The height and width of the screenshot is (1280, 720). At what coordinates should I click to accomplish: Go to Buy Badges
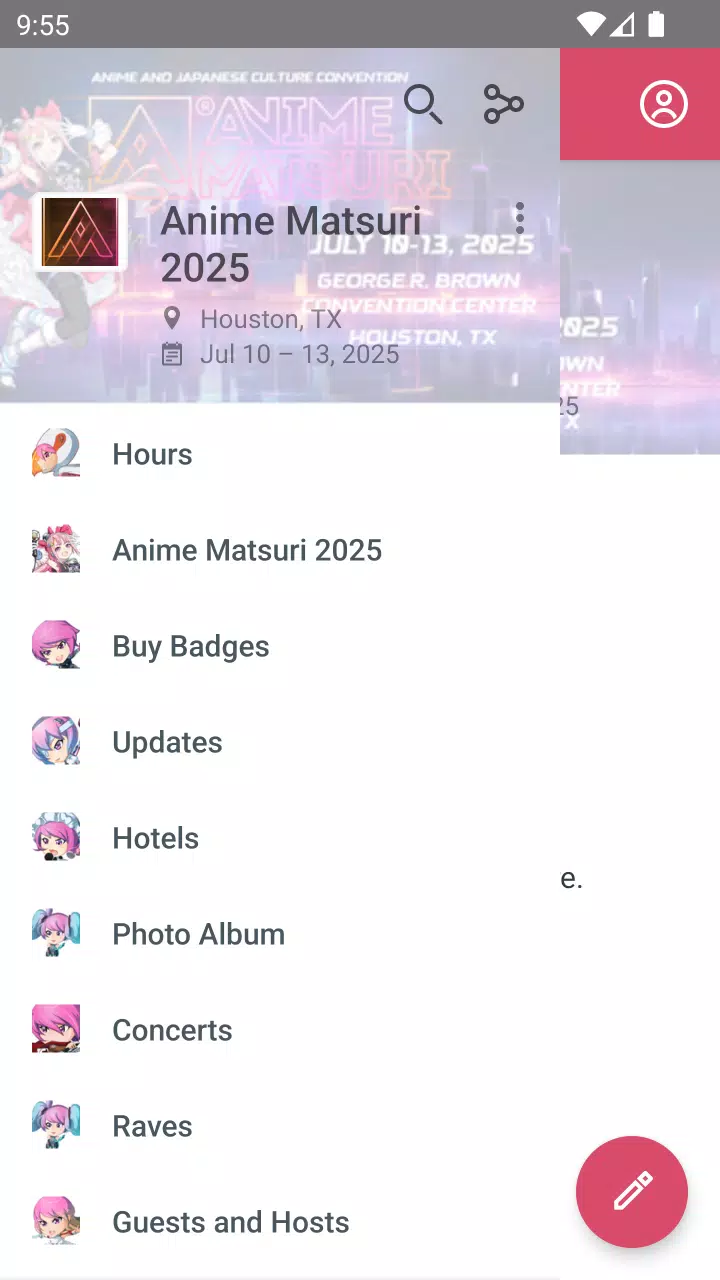pos(190,646)
